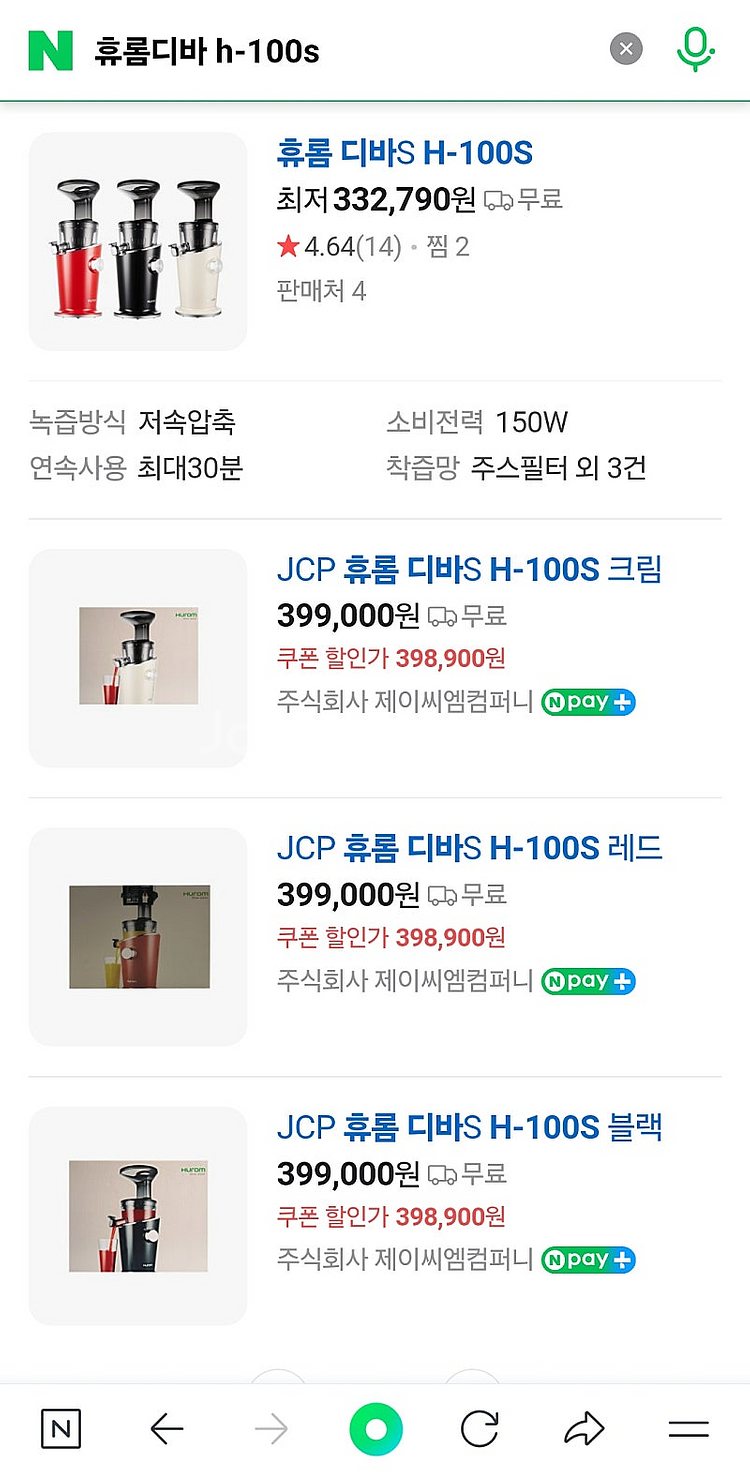
Task: Clear the search text
Action: pyautogui.click(x=626, y=49)
